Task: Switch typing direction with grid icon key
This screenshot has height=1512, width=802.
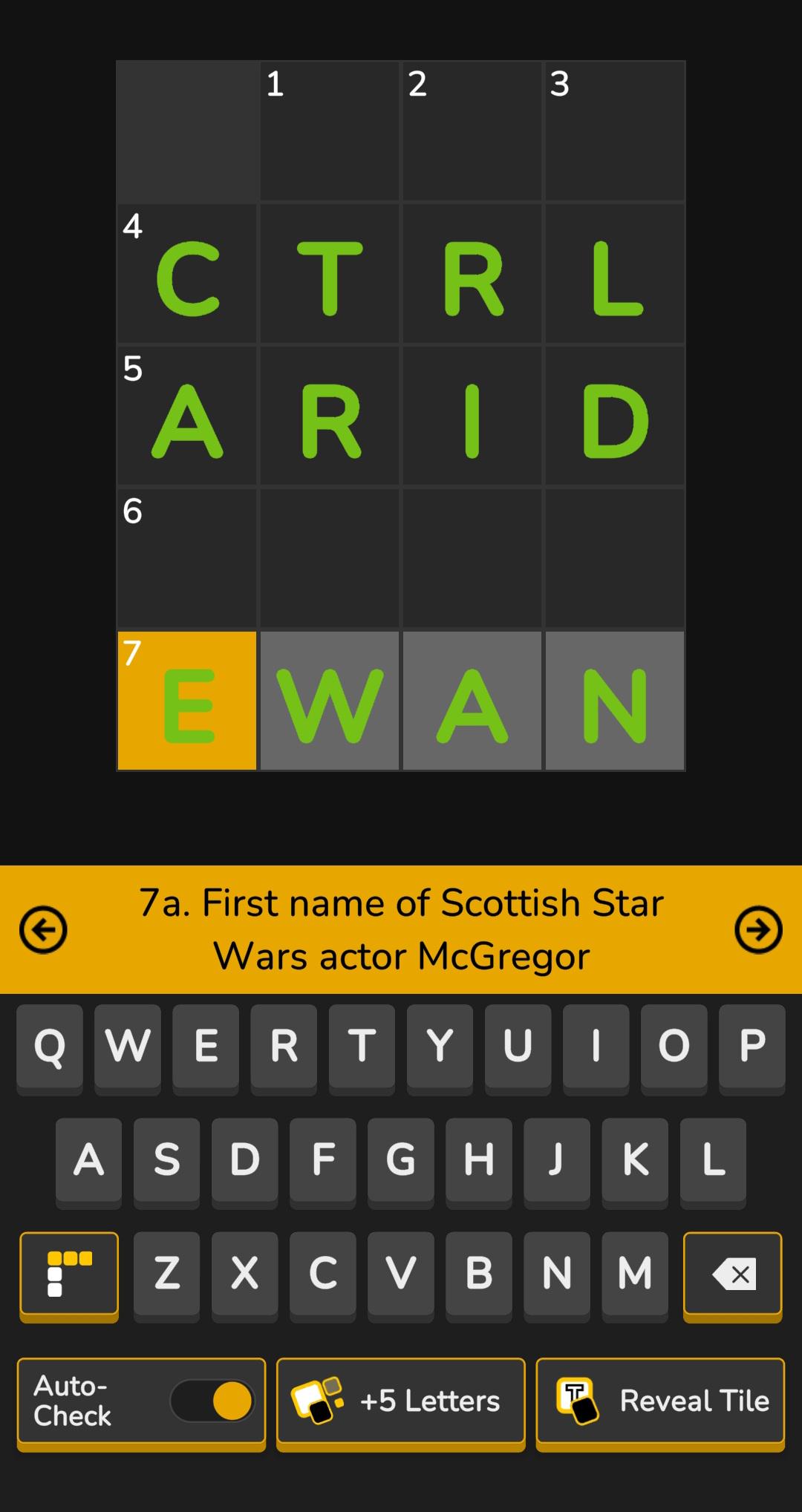Action: [69, 1274]
